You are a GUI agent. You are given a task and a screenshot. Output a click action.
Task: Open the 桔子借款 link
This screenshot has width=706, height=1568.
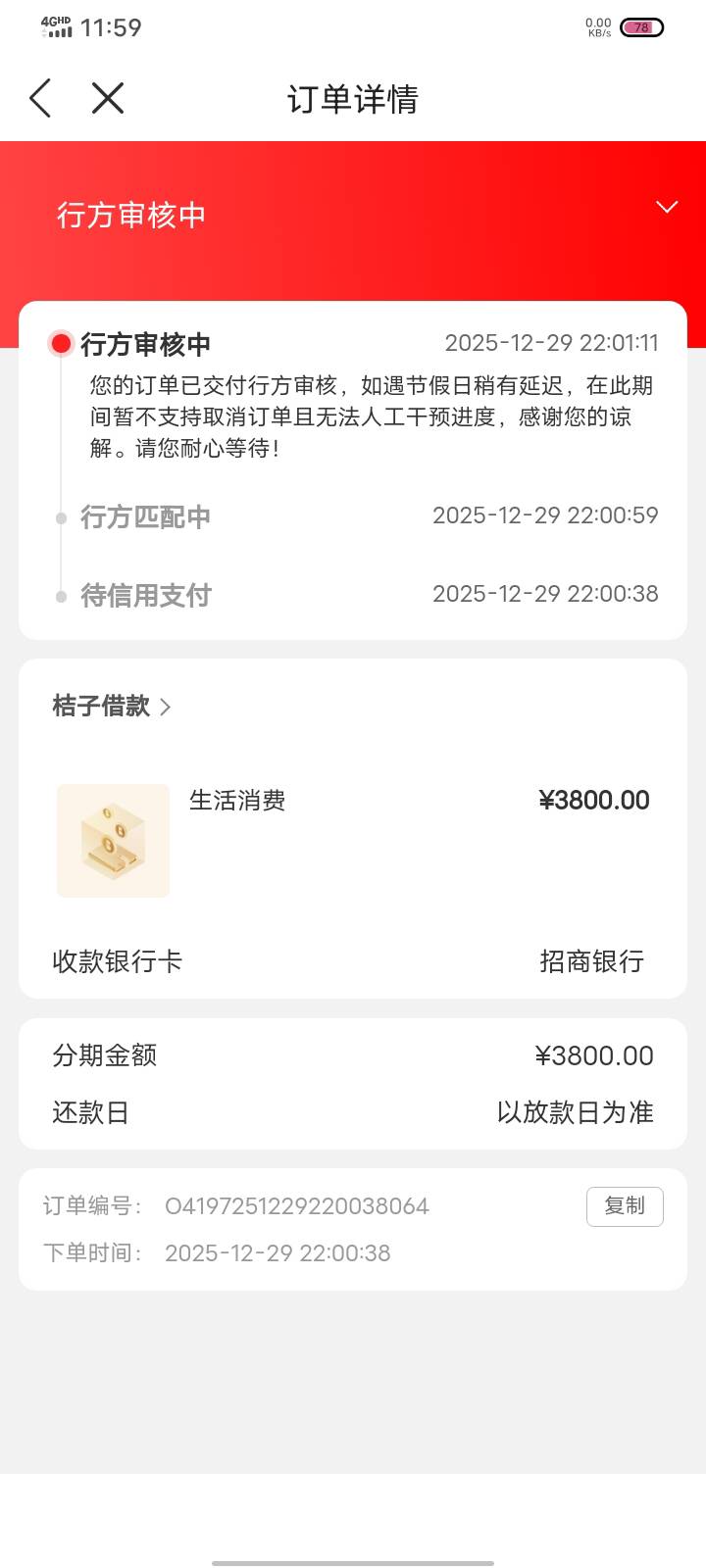(x=112, y=707)
